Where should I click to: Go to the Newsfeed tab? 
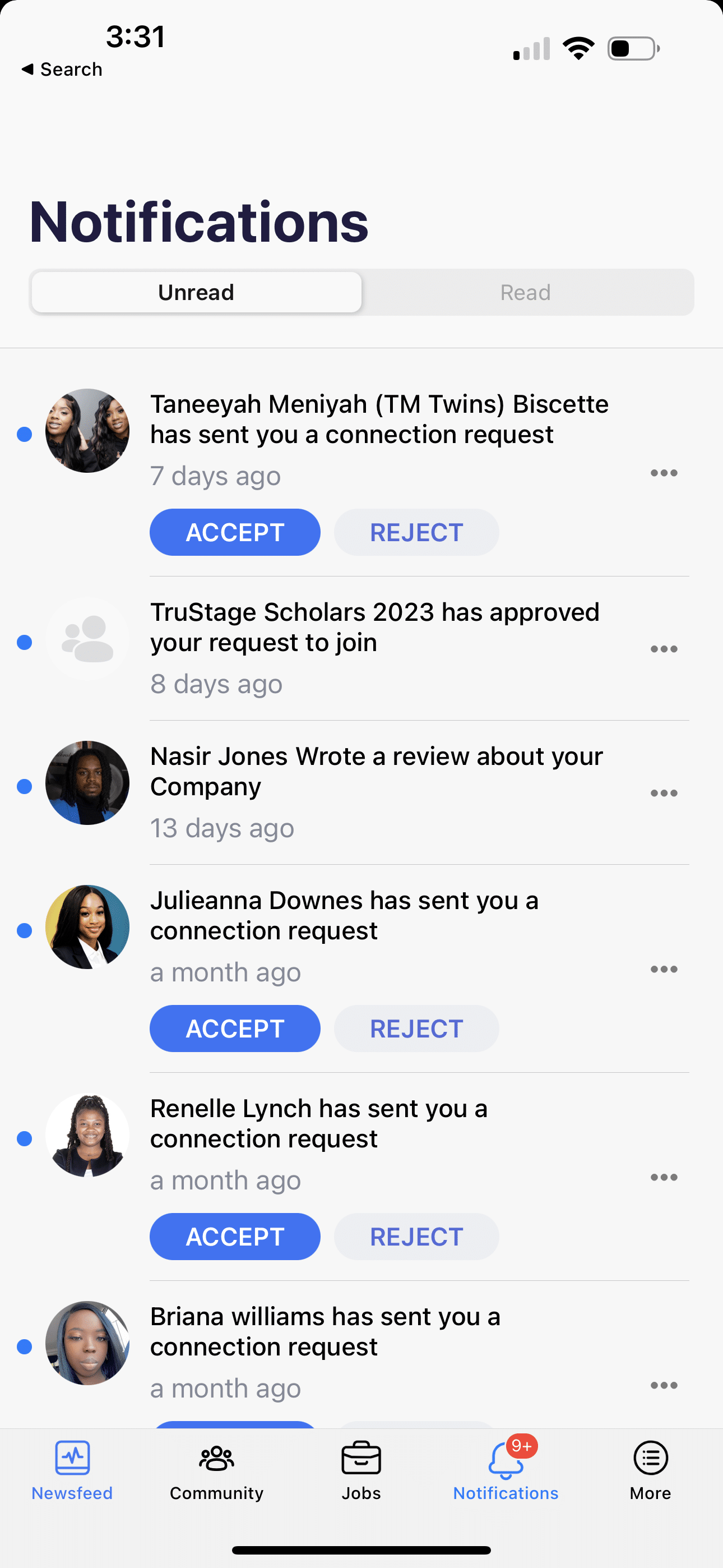(72, 1470)
